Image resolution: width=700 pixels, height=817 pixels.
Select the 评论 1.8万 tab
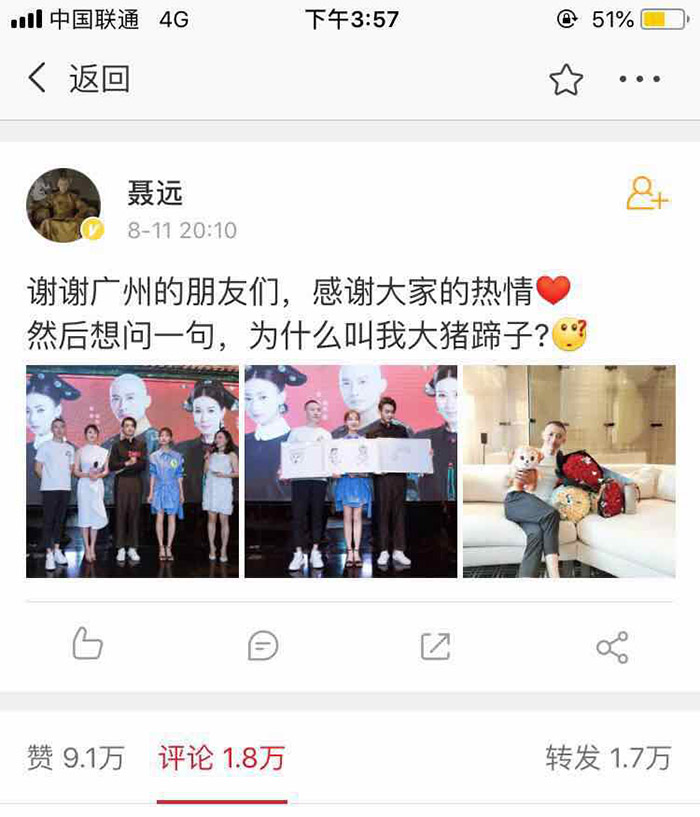(x=221, y=758)
